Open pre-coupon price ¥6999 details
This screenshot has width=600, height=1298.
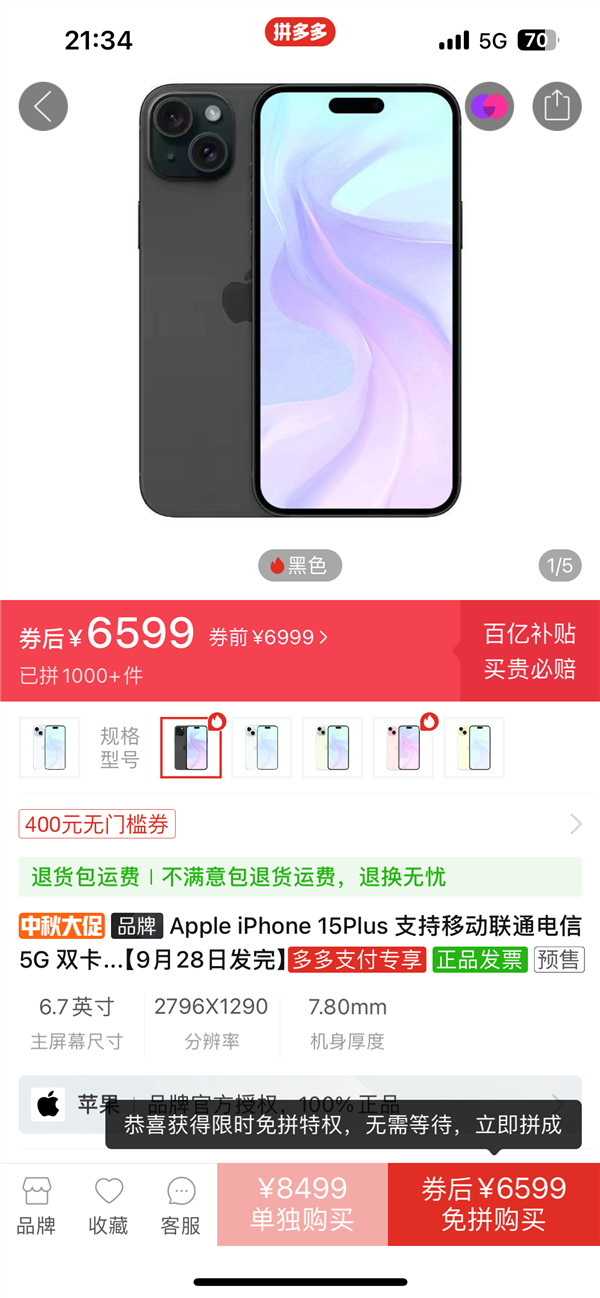268,637
